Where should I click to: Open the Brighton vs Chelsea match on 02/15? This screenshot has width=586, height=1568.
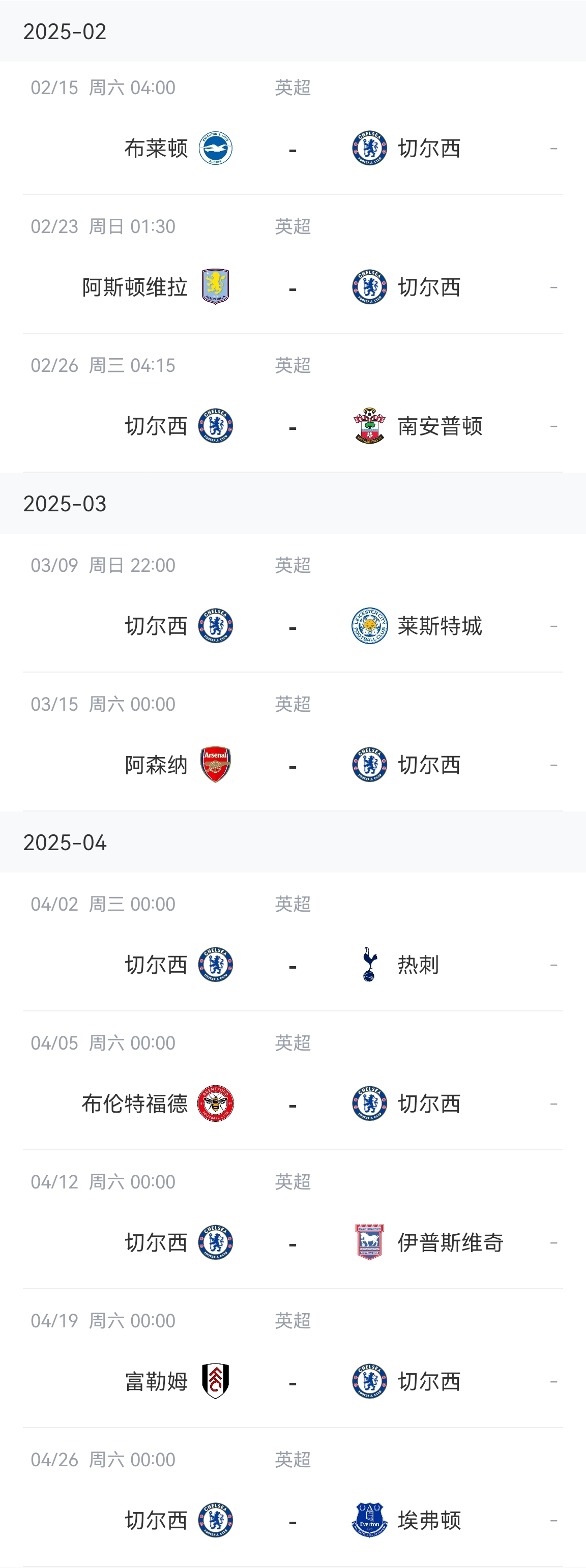coord(292,148)
